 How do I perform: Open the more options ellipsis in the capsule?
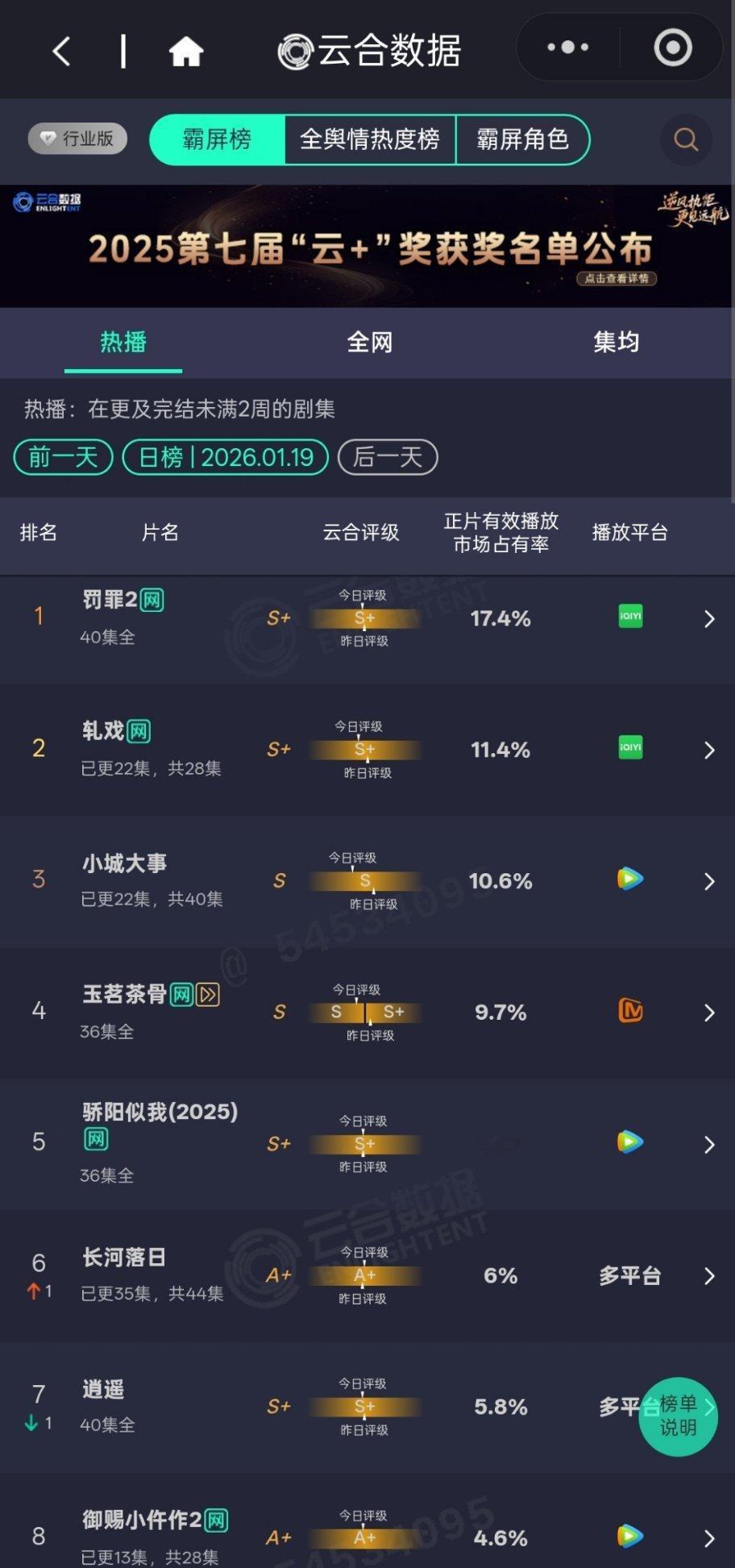click(x=567, y=47)
